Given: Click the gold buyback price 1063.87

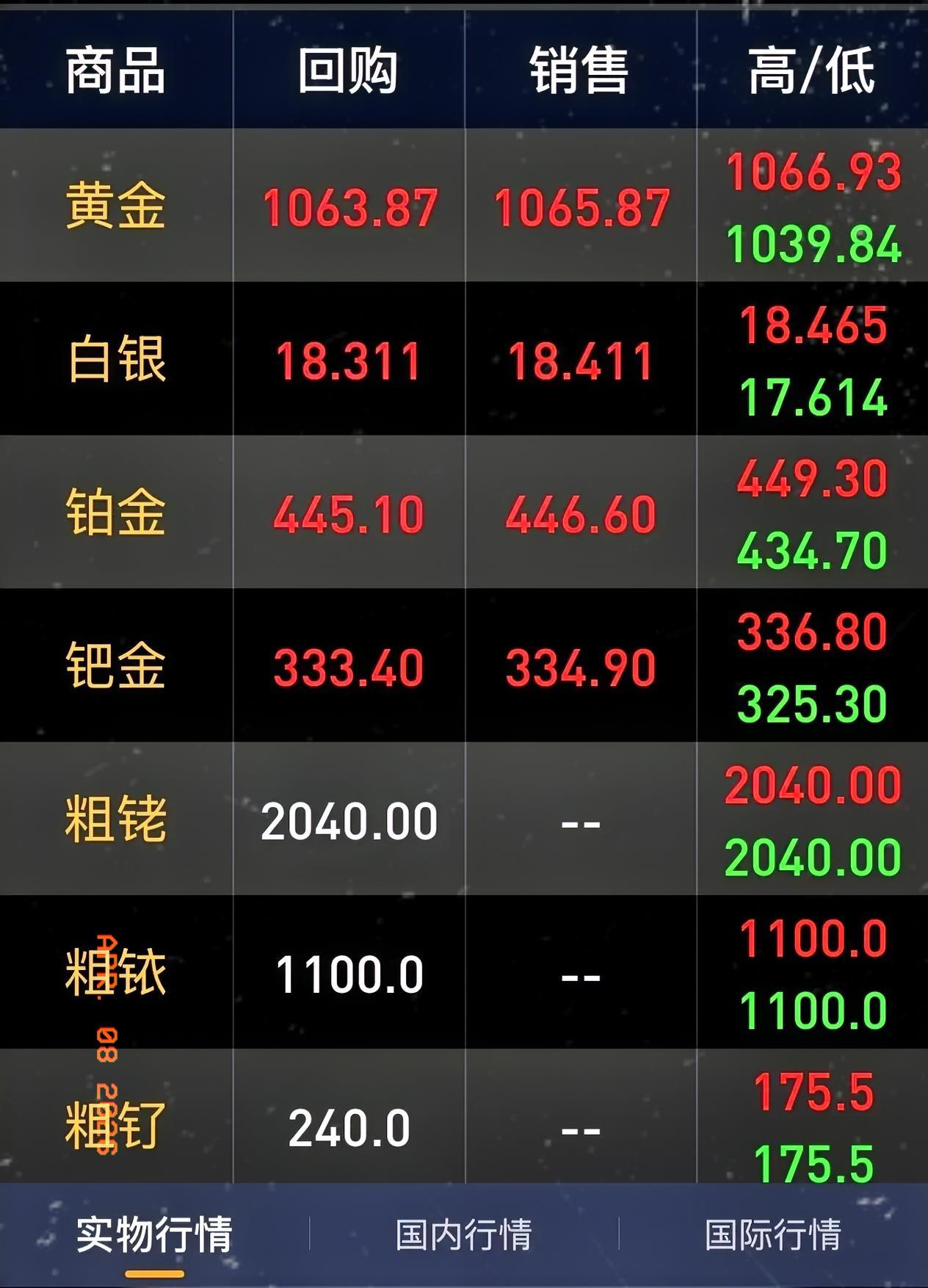Looking at the screenshot, I should point(348,209).
